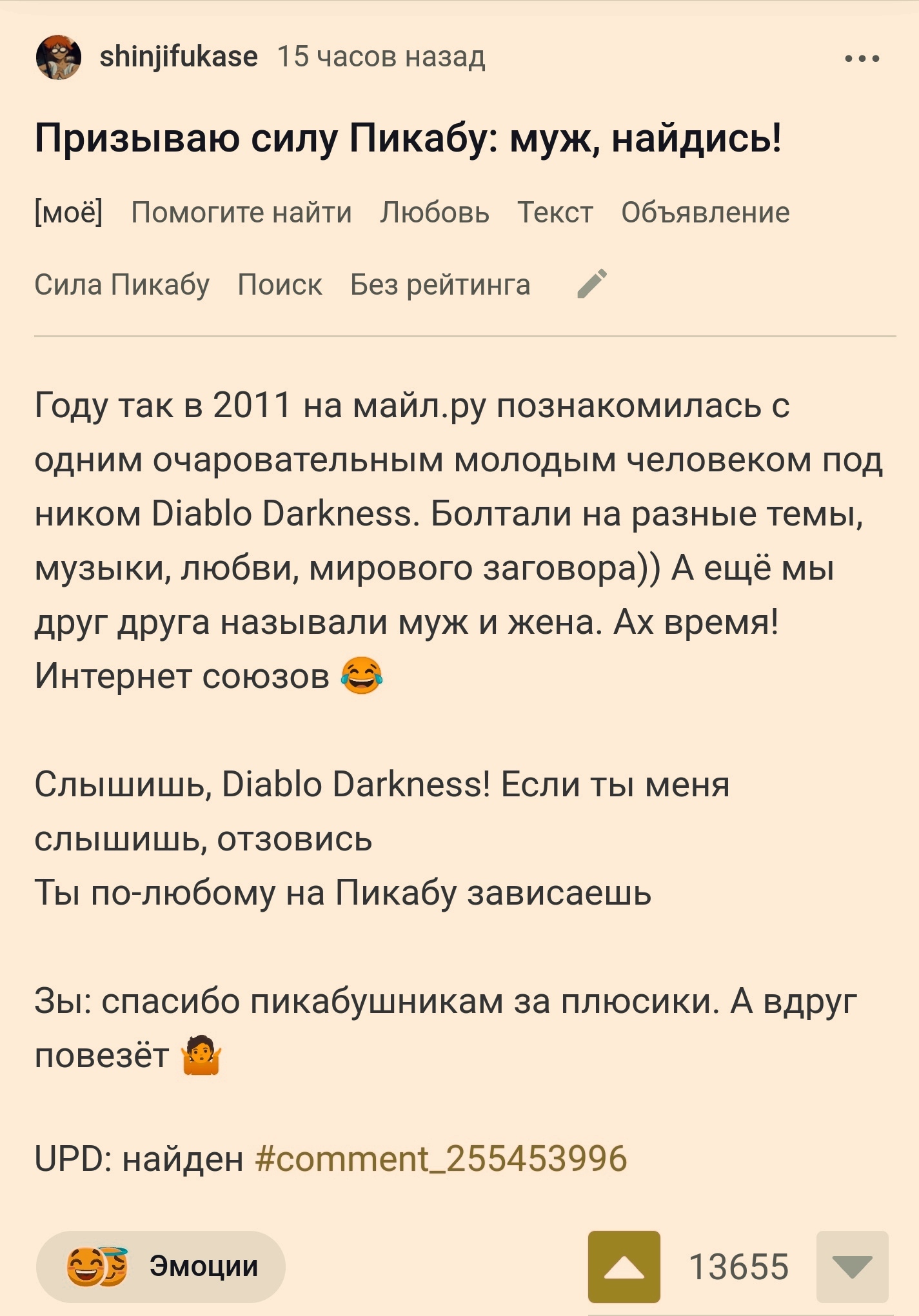Viewport: 919px width, 1316px height.
Task: Open the Текст tag
Action: [x=555, y=212]
